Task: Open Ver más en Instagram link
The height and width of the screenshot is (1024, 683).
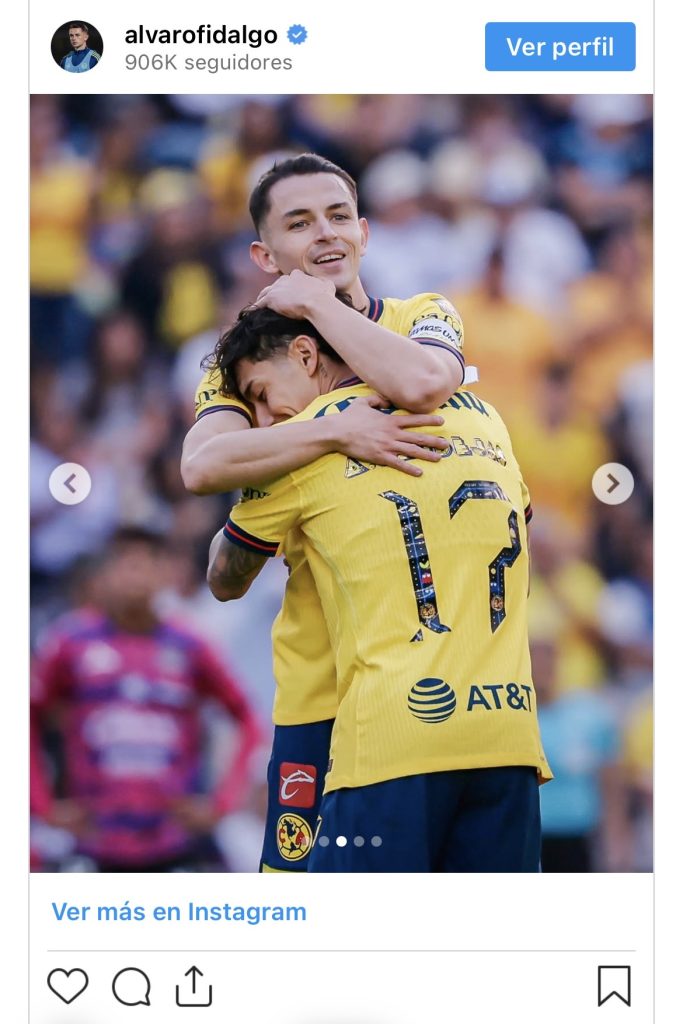Action: (x=179, y=912)
